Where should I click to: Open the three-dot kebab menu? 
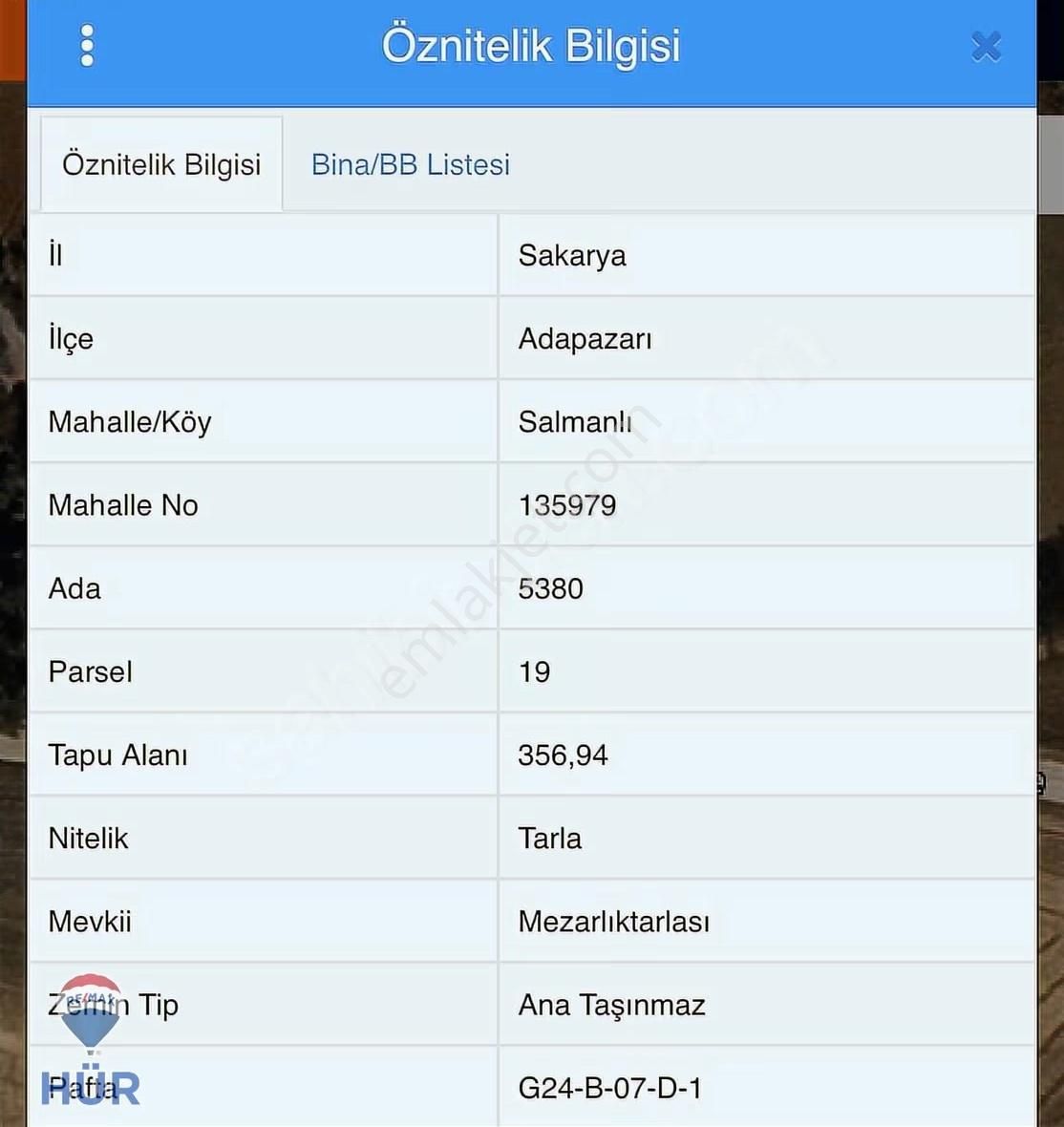(87, 44)
